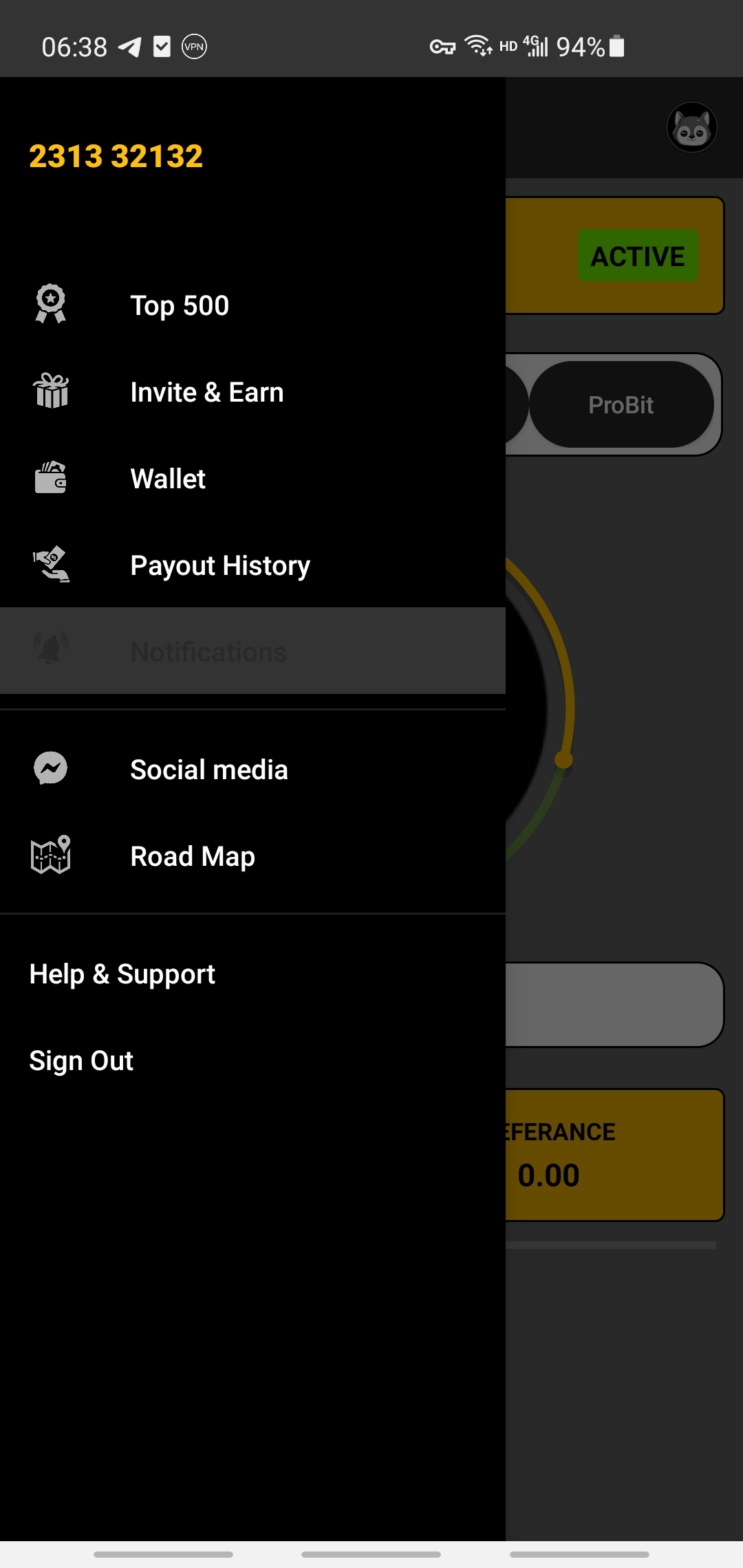The height and width of the screenshot is (1568, 743).
Task: Sign Out of the account
Action: pos(81,1060)
